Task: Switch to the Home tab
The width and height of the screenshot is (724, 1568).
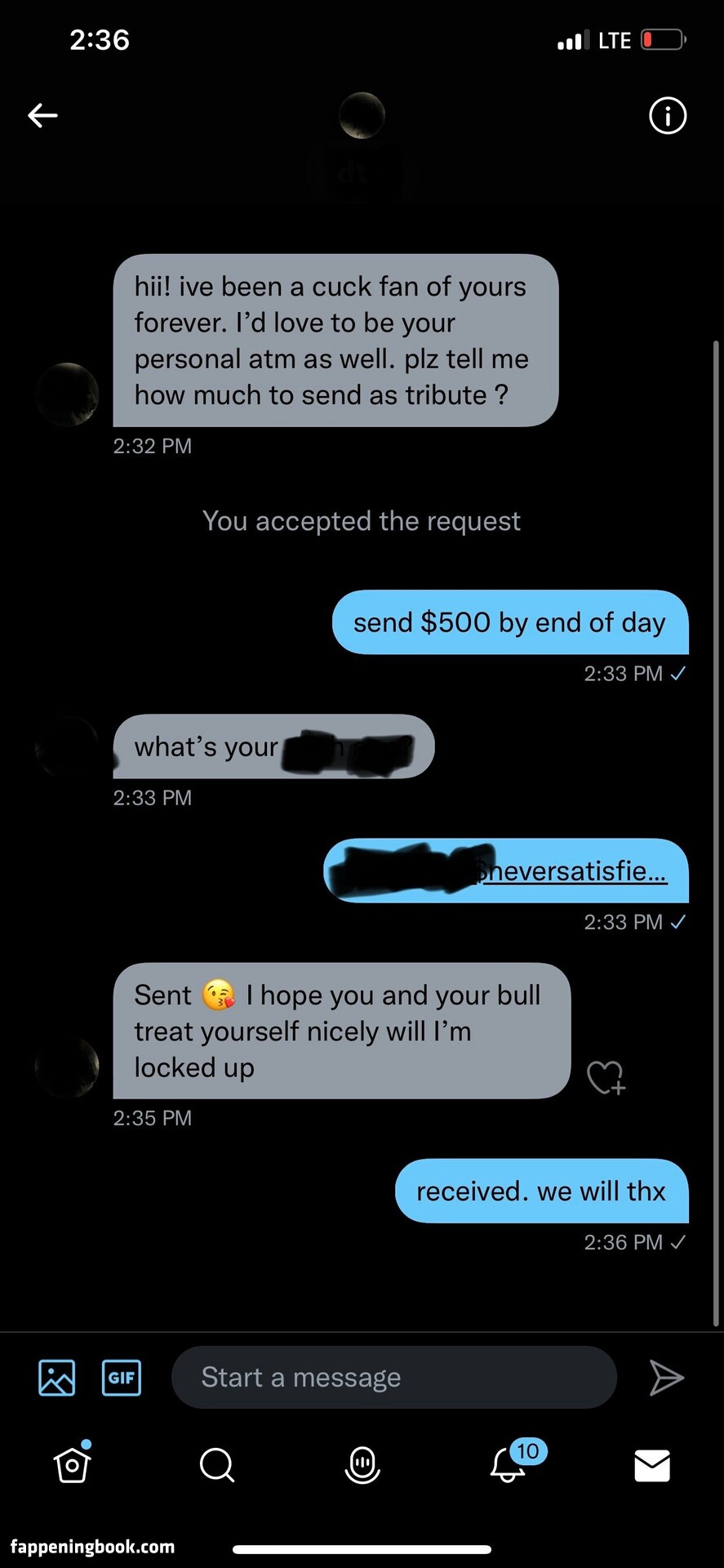Action: (x=72, y=1465)
